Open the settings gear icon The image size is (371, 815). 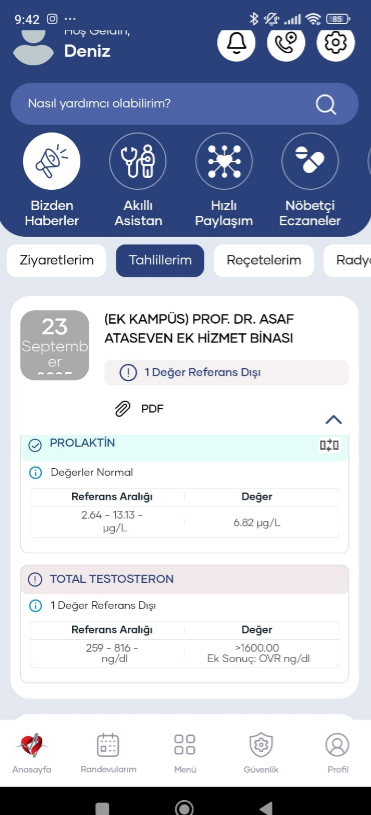click(336, 43)
